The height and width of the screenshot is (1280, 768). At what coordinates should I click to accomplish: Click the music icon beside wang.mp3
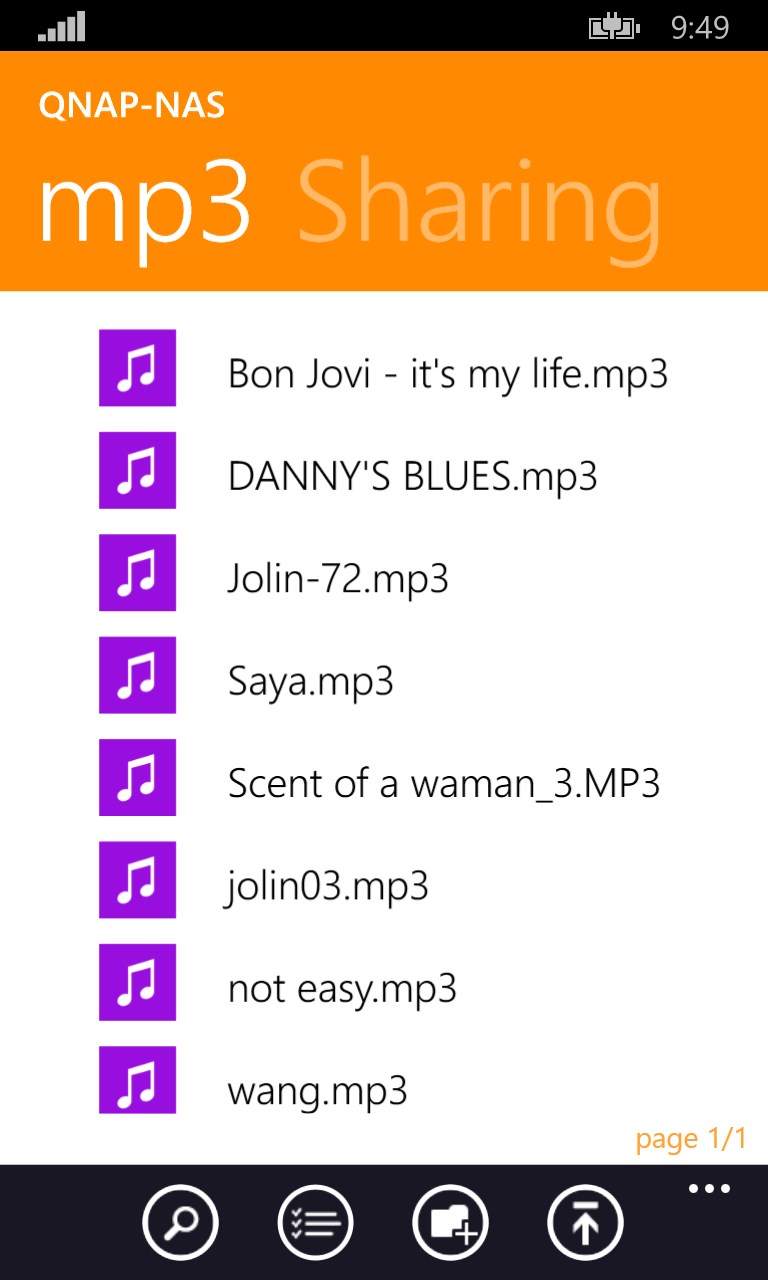(x=137, y=1080)
